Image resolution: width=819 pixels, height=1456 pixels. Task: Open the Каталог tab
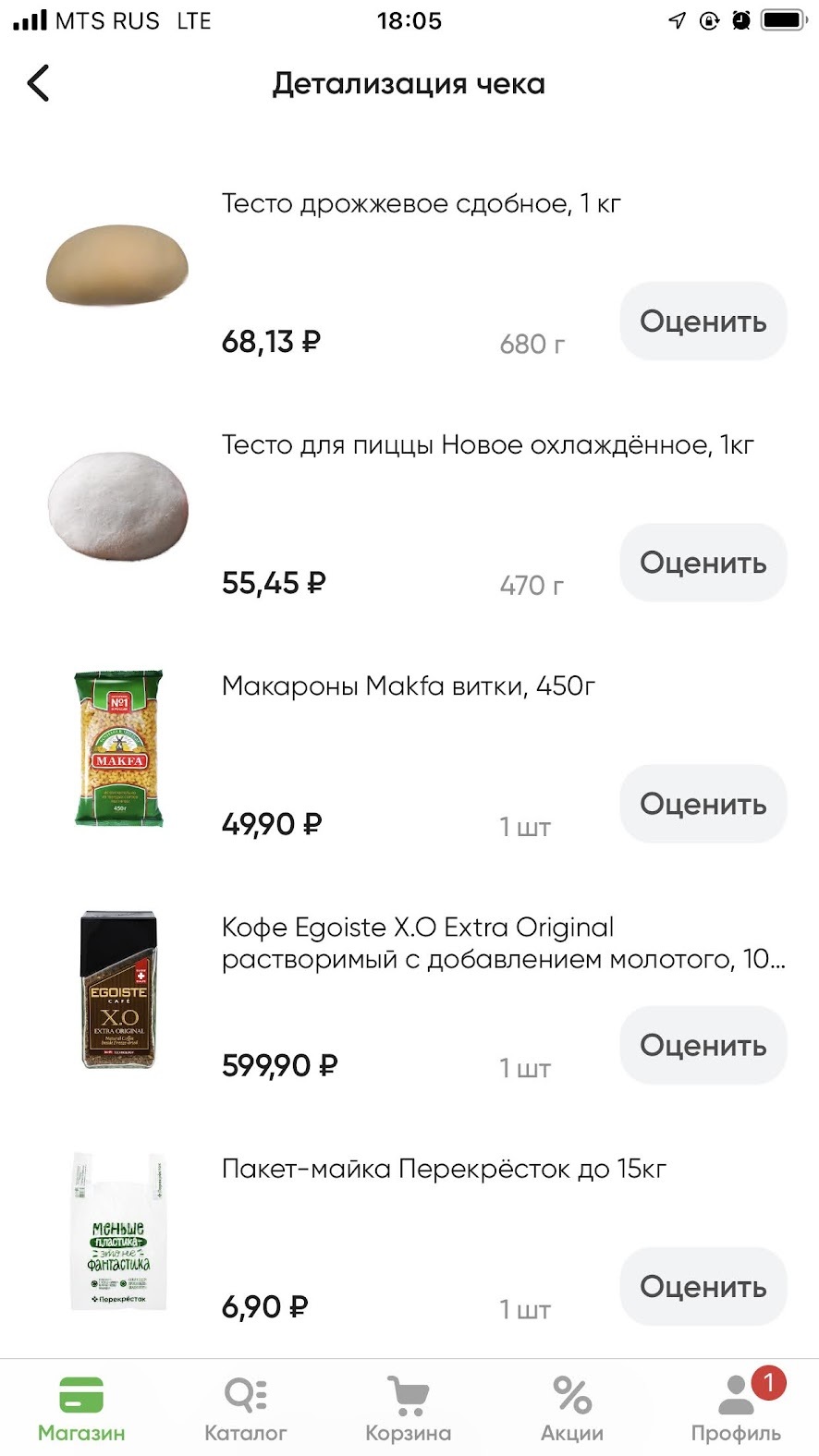(x=245, y=1408)
